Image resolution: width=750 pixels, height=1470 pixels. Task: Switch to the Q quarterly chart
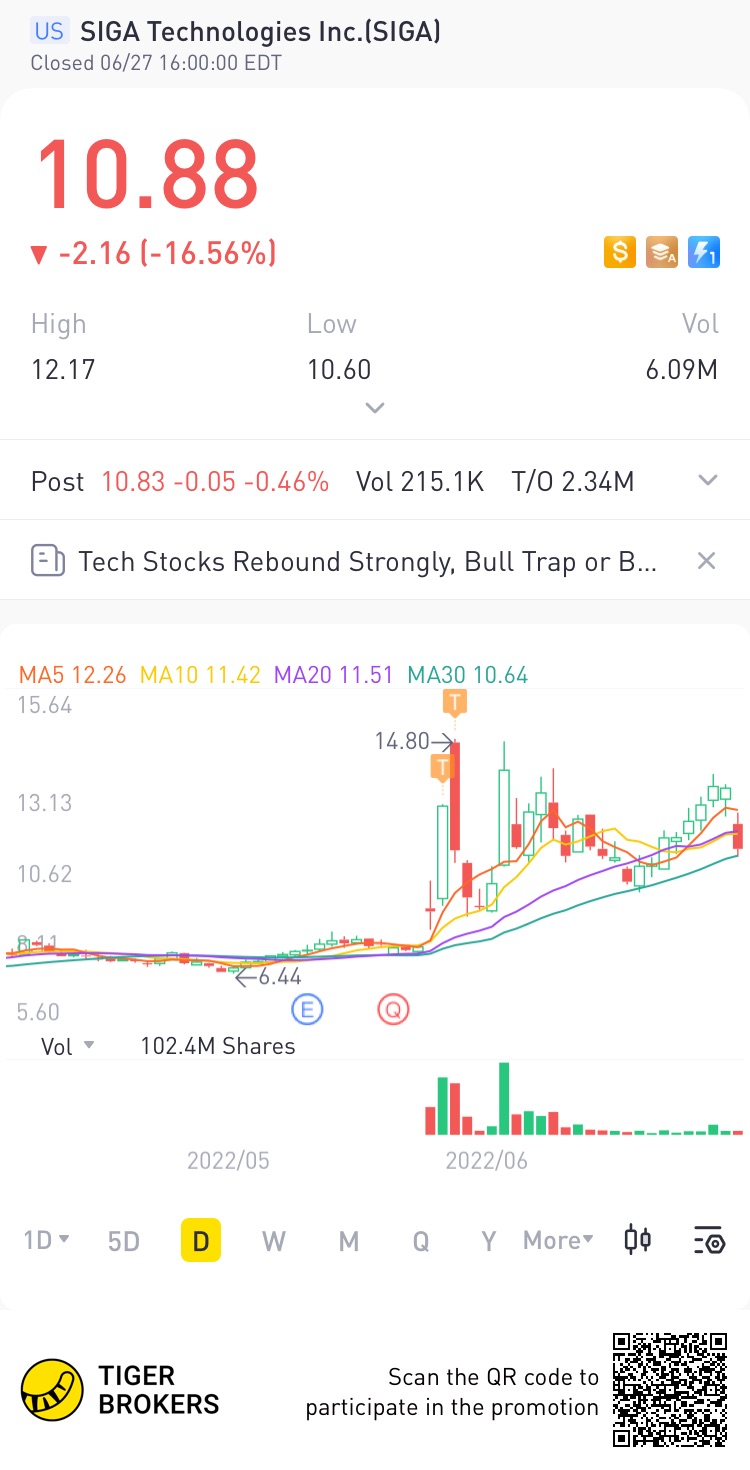click(421, 1240)
